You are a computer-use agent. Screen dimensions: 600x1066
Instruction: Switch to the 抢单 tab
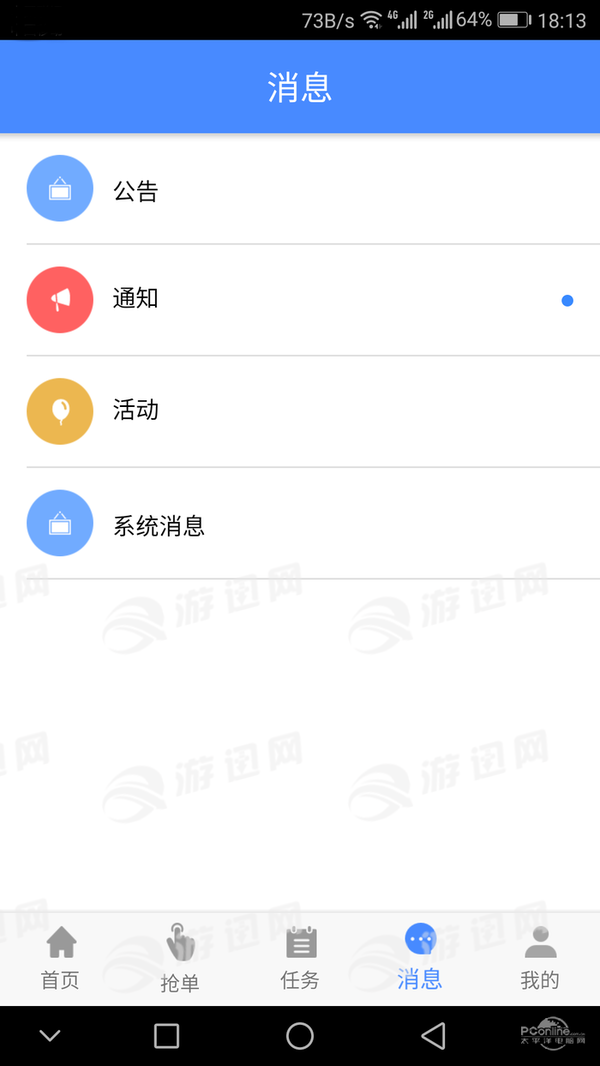pos(180,958)
